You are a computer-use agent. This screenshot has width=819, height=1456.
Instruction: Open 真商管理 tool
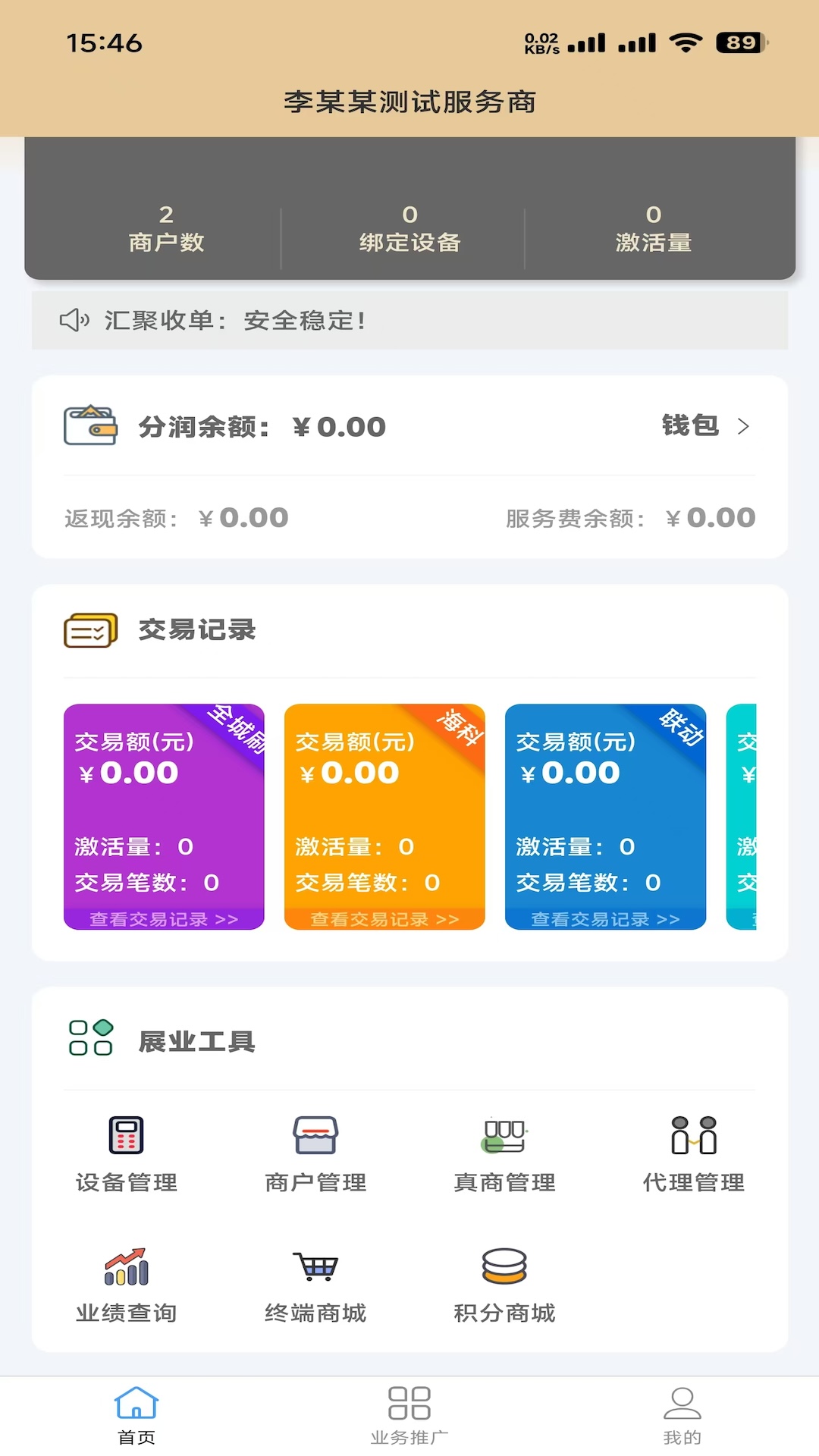tap(504, 1154)
